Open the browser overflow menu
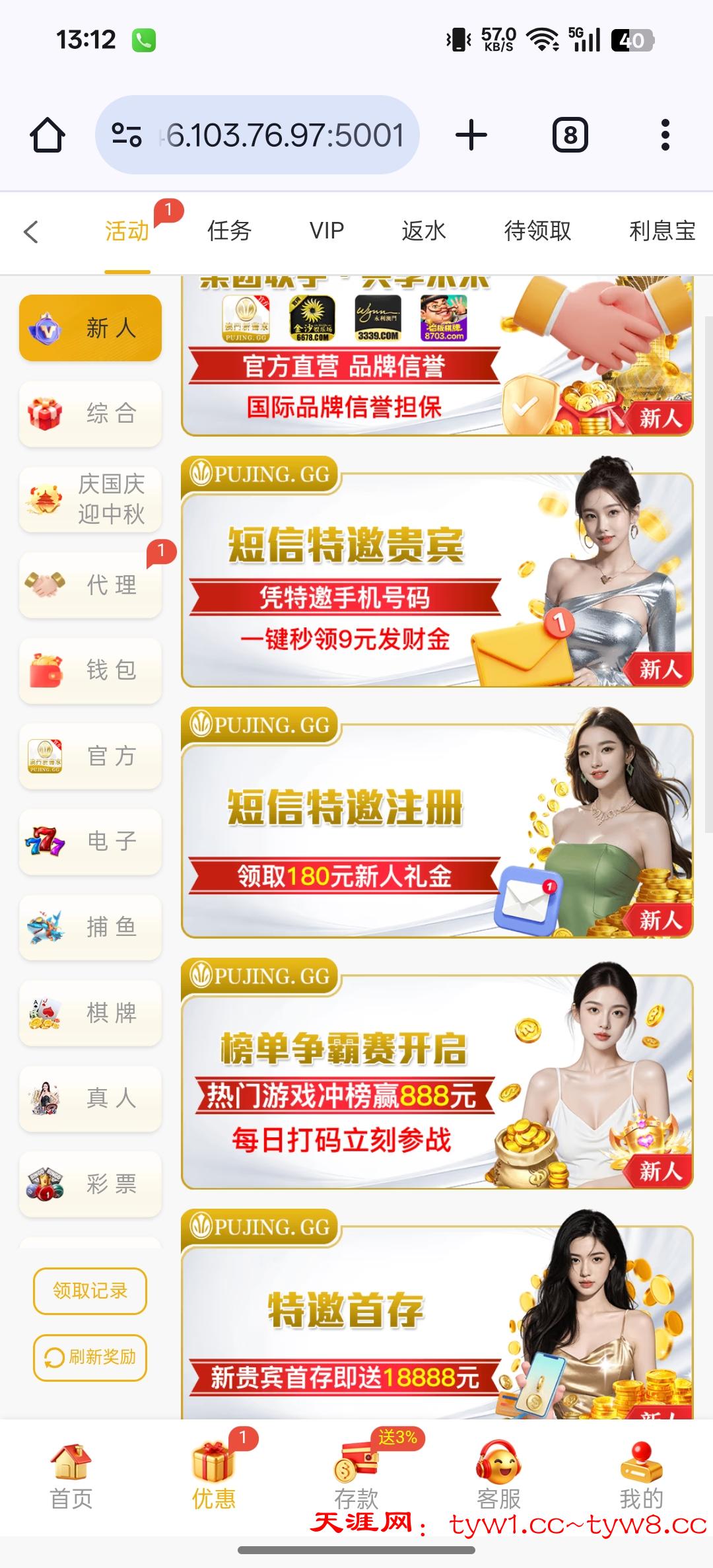Image resolution: width=713 pixels, height=1568 pixels. coord(665,135)
